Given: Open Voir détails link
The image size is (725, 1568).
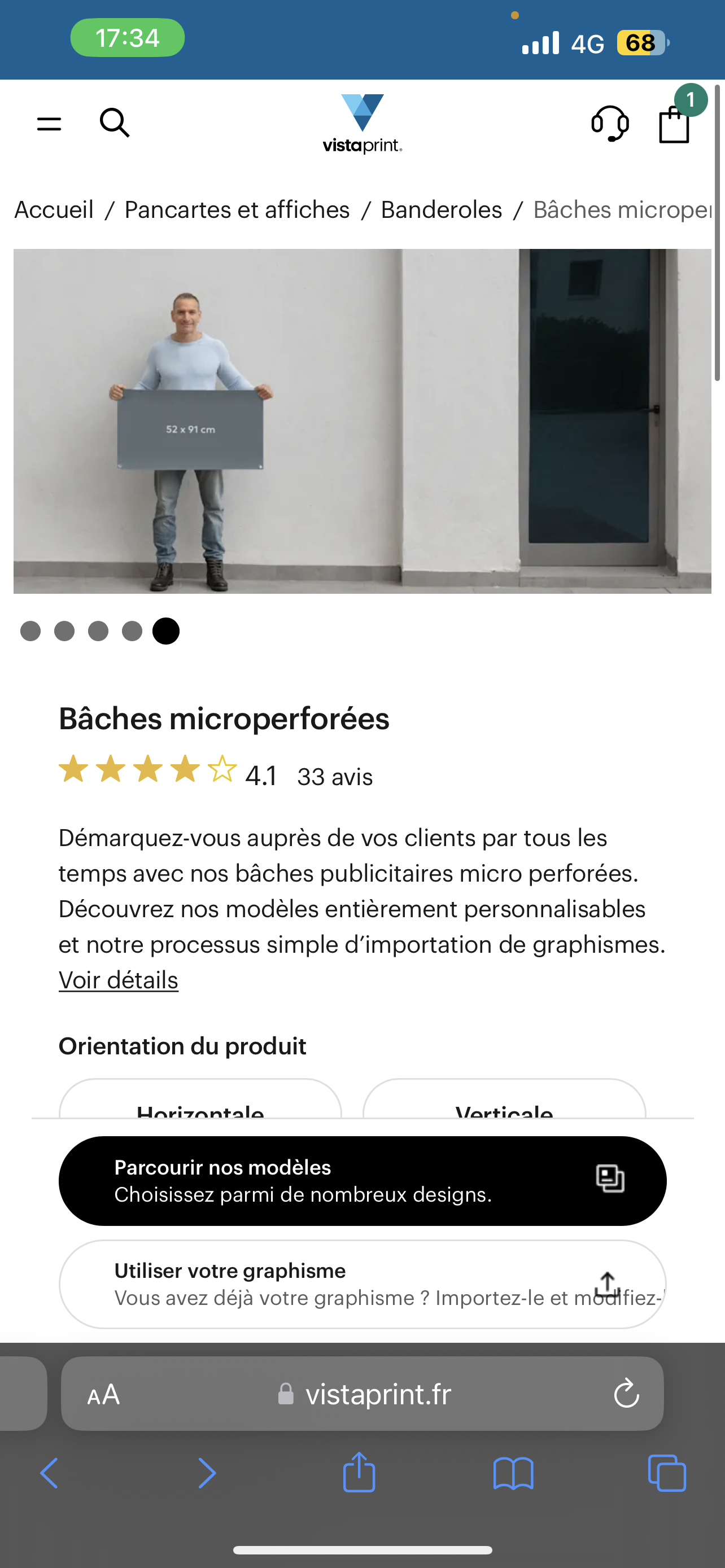Looking at the screenshot, I should pos(118,980).
